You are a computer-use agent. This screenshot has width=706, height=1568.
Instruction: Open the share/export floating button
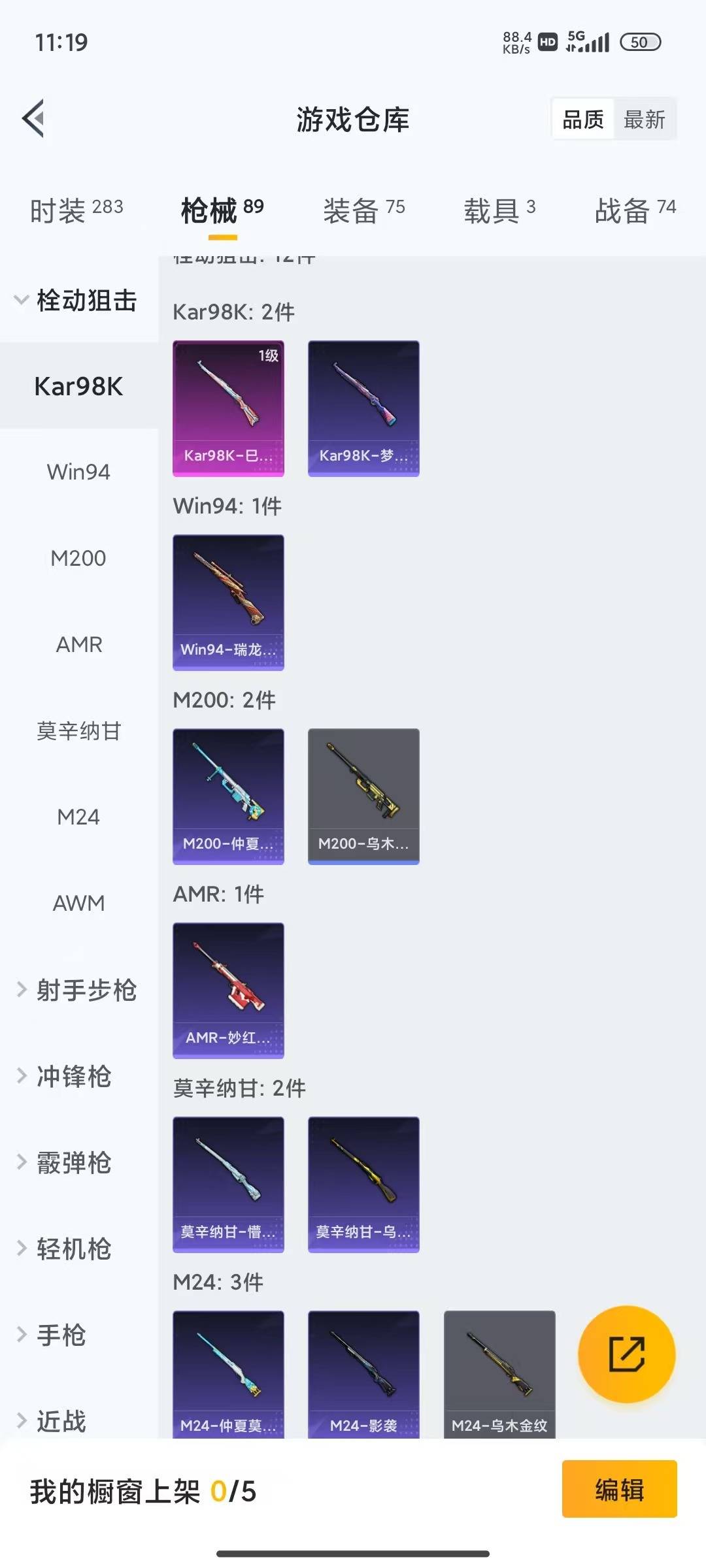coord(626,1355)
